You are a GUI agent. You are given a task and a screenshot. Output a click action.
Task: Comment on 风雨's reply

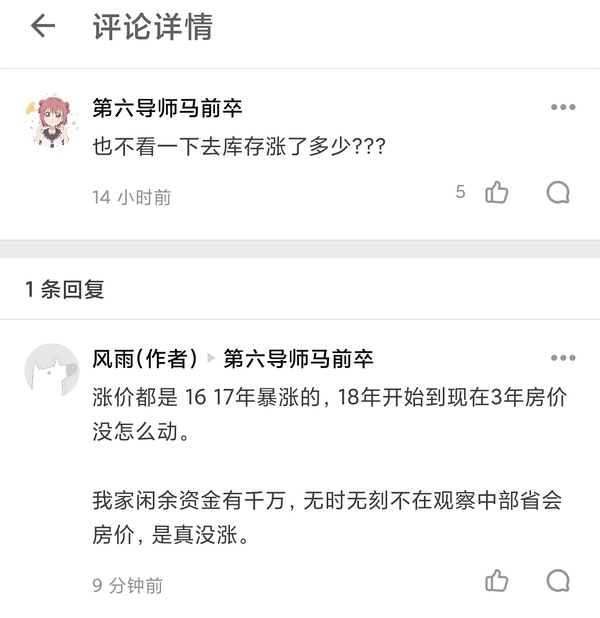pos(558,581)
